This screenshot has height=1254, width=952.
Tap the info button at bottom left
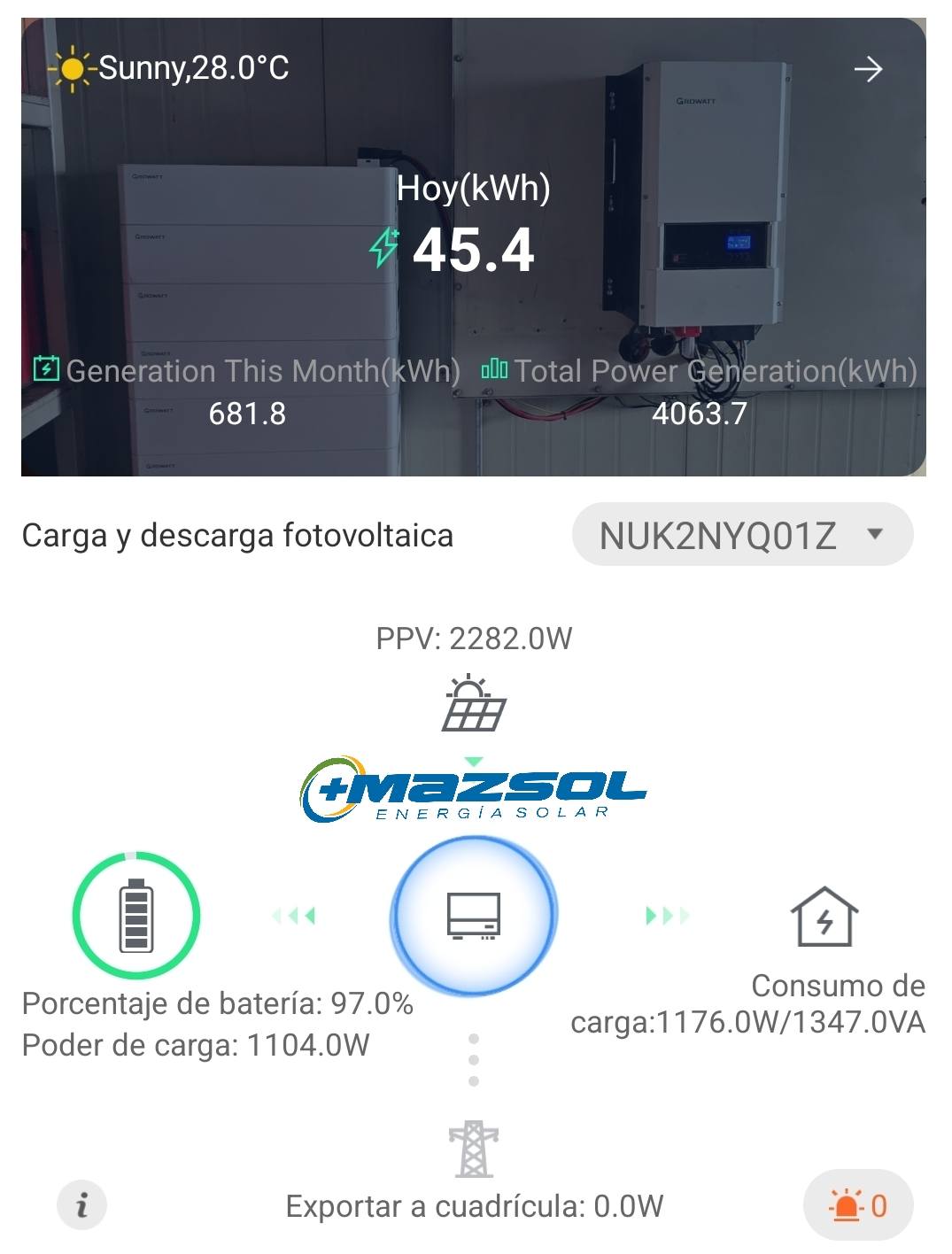coord(82,1204)
